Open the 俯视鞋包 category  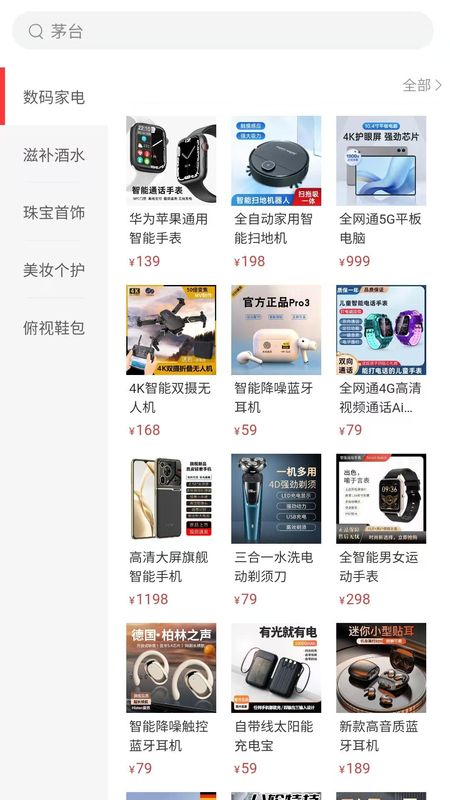pos(54,328)
